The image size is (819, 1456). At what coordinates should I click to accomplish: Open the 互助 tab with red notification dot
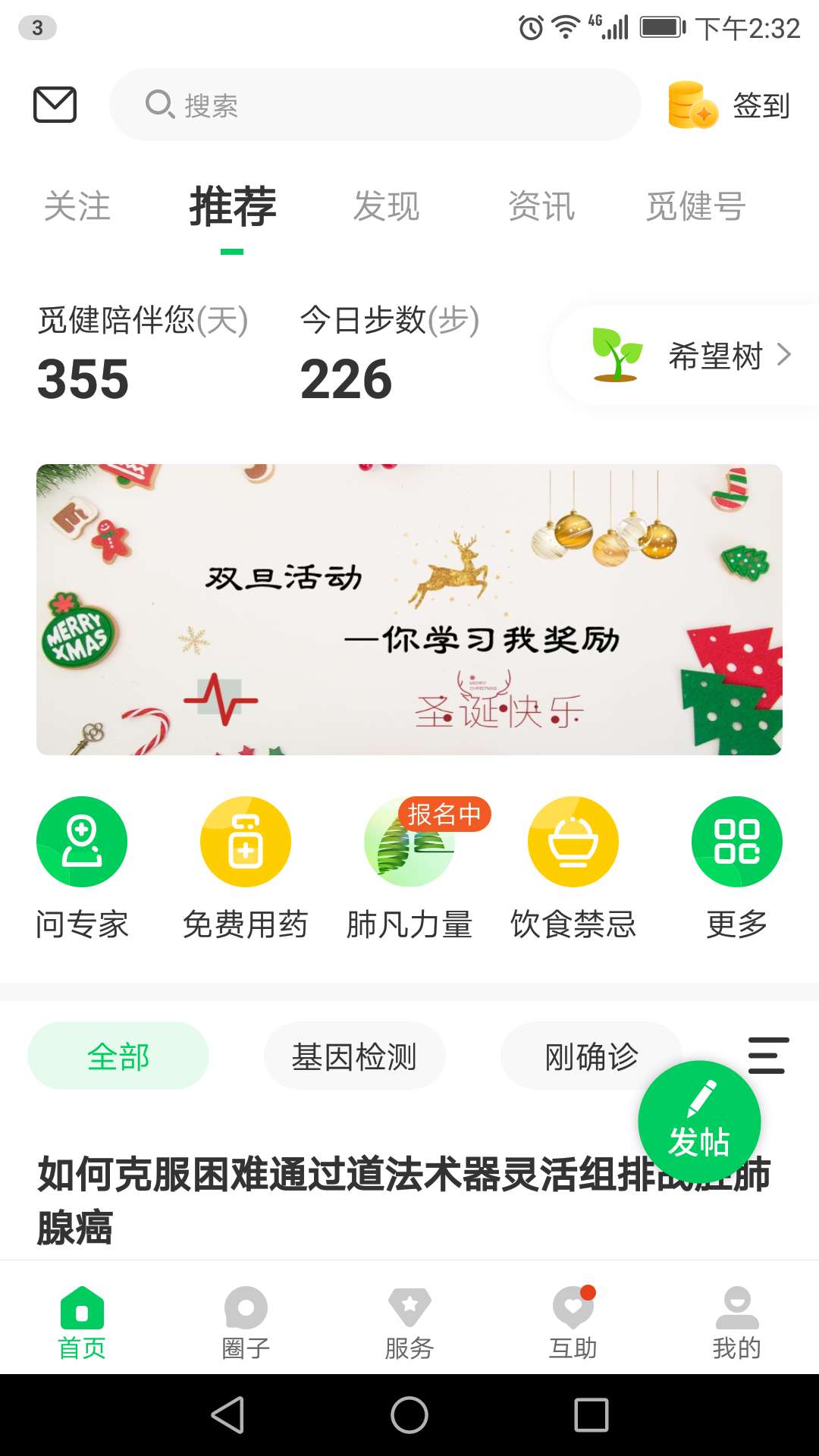click(573, 1319)
